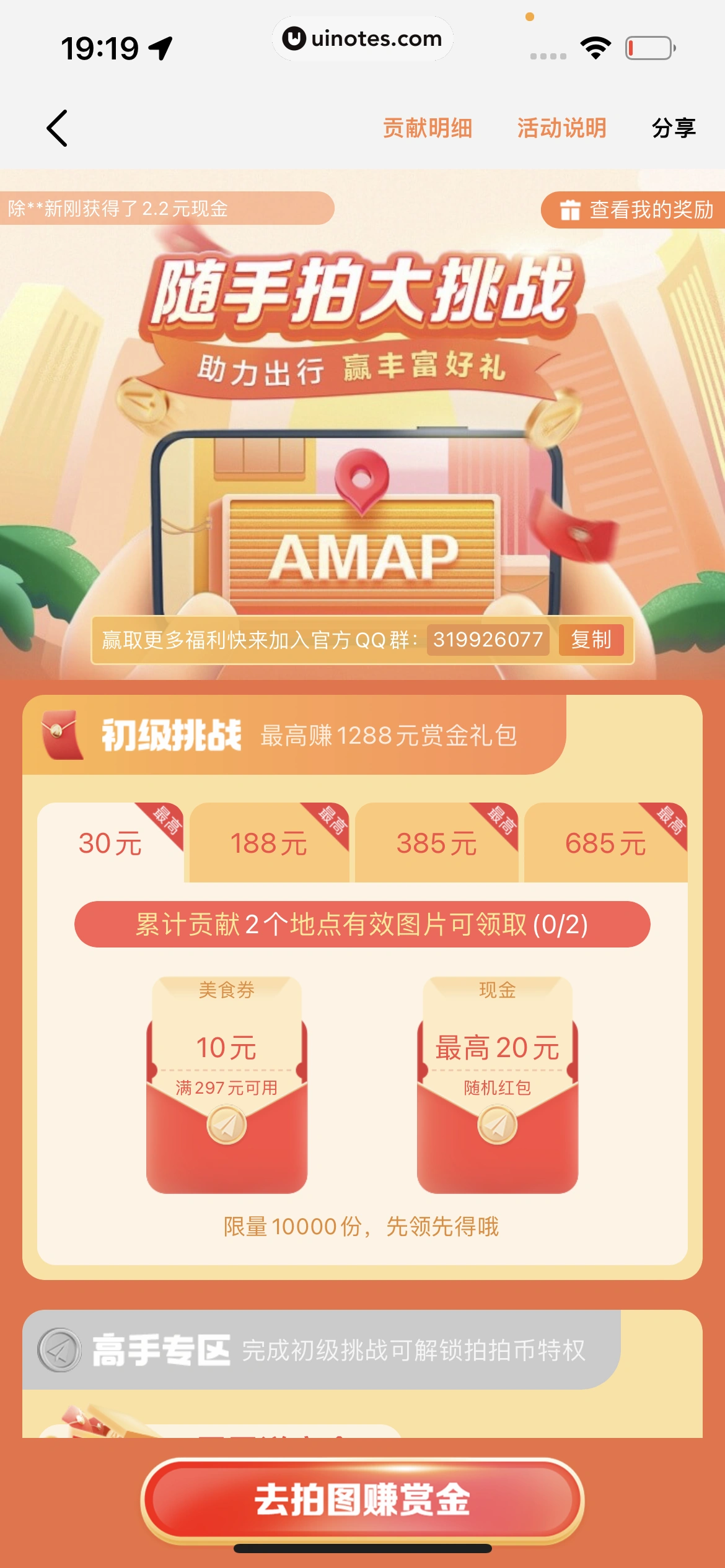This screenshot has height=1568, width=725.
Task: Switch to the 685元 reward tab
Action: pyautogui.click(x=605, y=843)
